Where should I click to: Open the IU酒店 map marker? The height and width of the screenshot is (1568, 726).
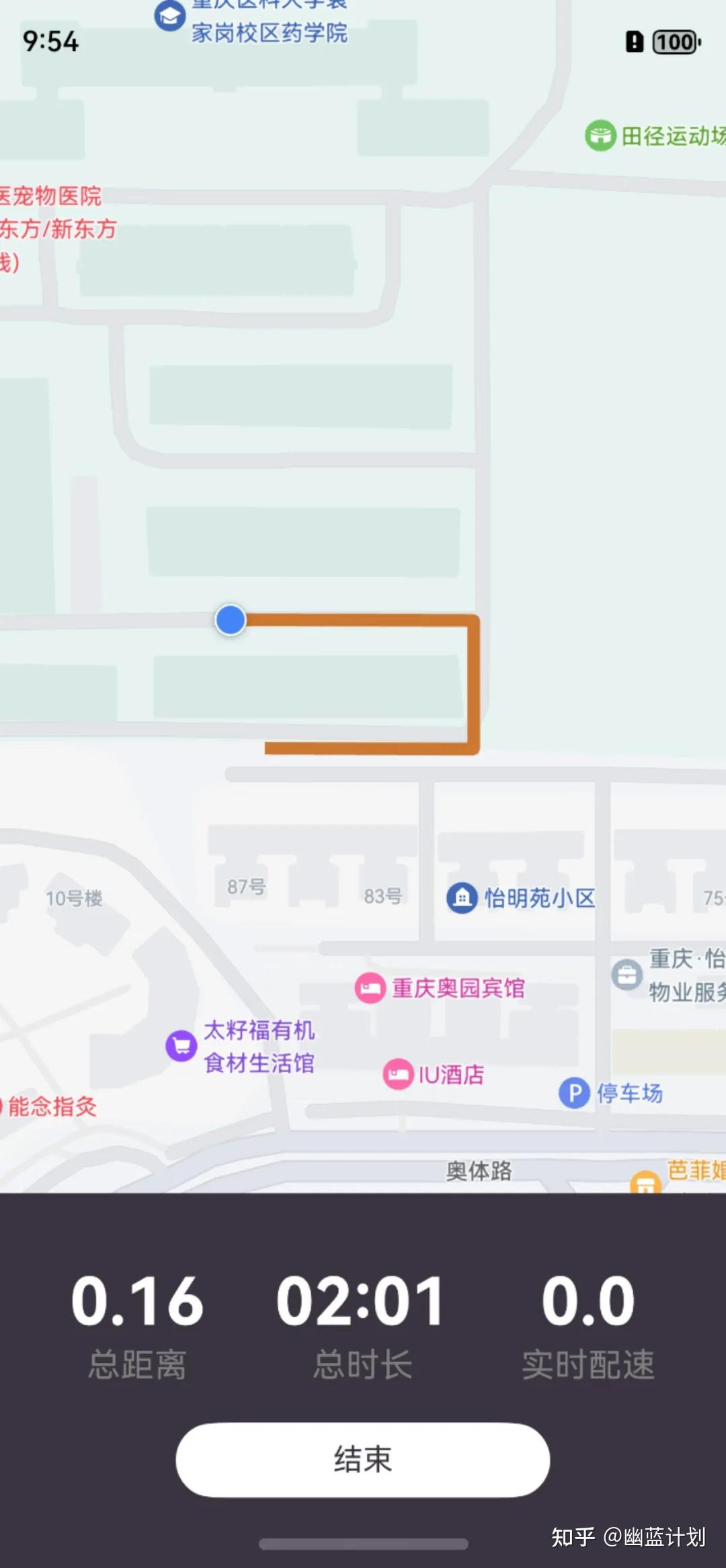tap(399, 1074)
